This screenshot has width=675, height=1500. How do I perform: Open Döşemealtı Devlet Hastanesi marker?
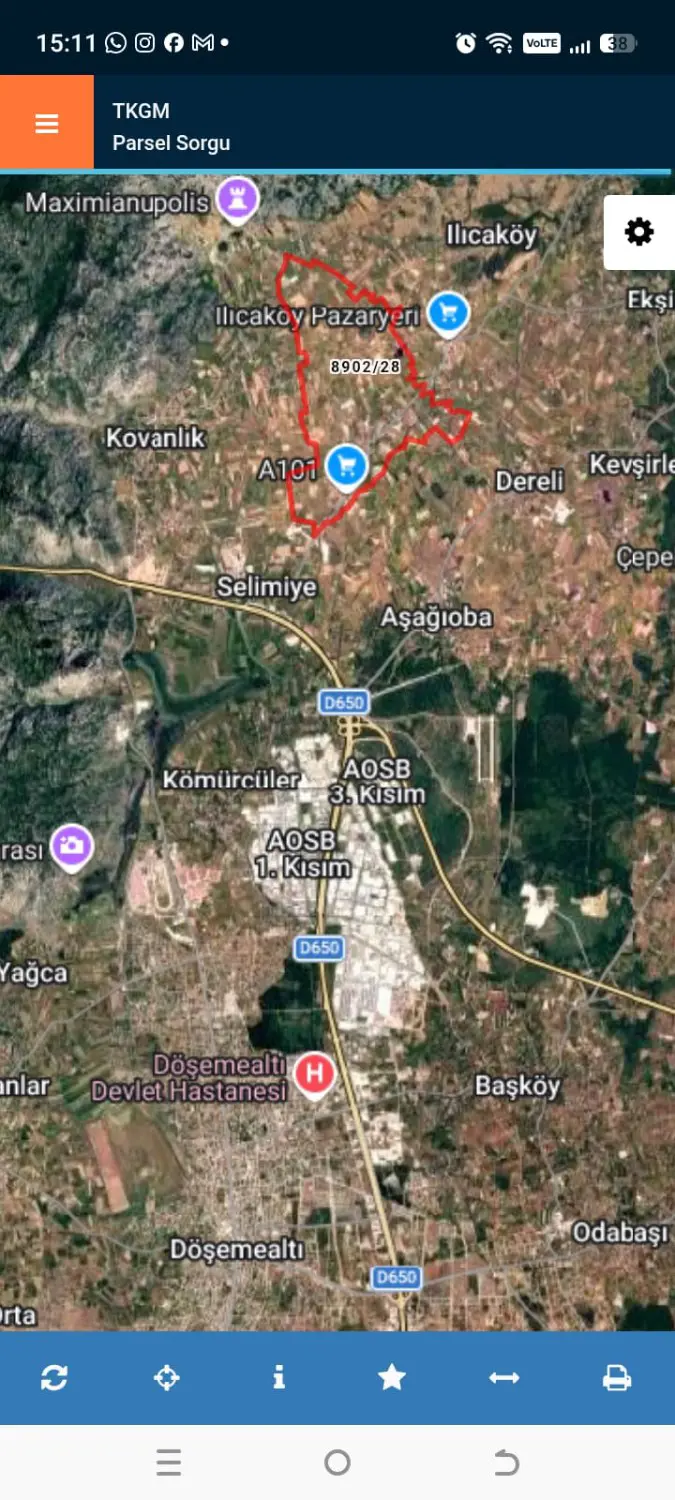click(x=314, y=1076)
